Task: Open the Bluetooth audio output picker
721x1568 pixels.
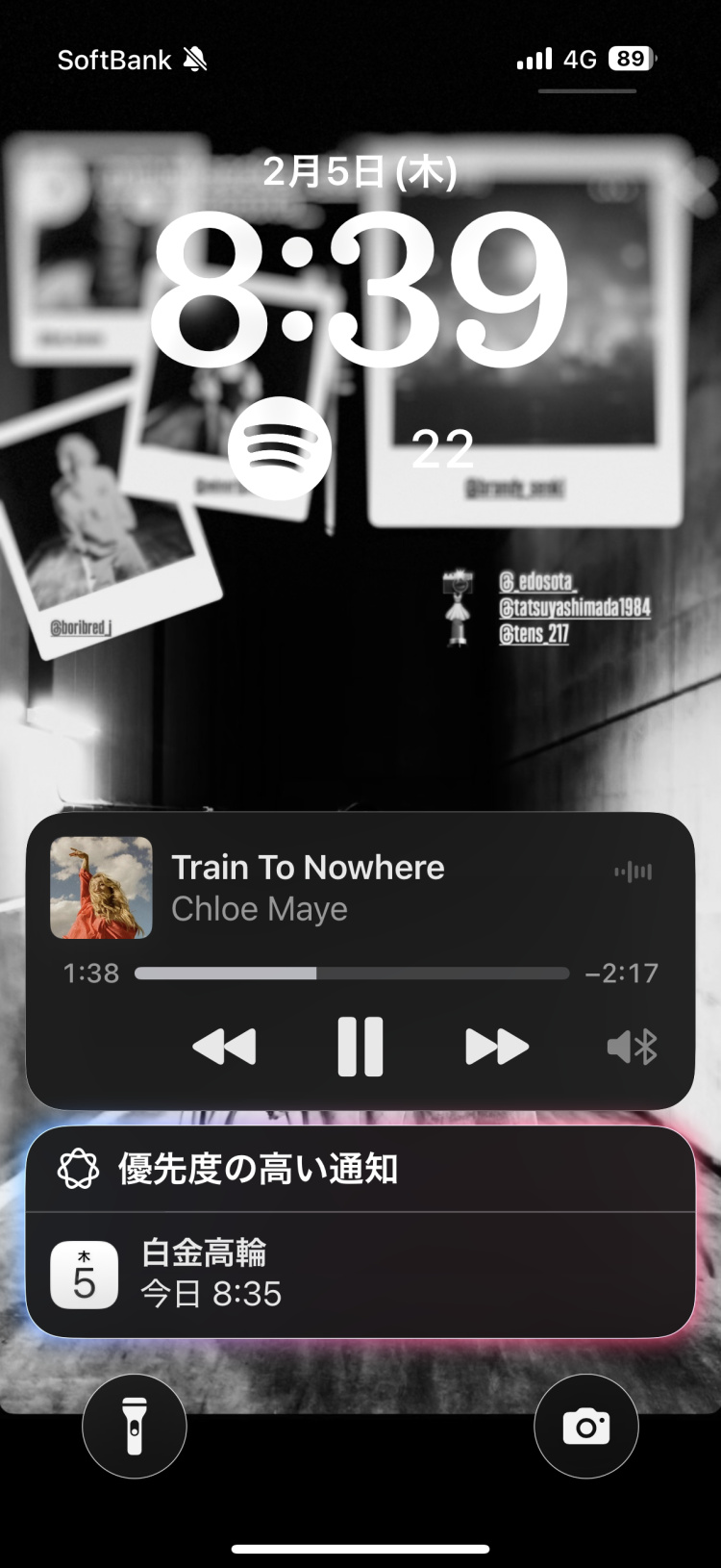Action: pos(633,1047)
